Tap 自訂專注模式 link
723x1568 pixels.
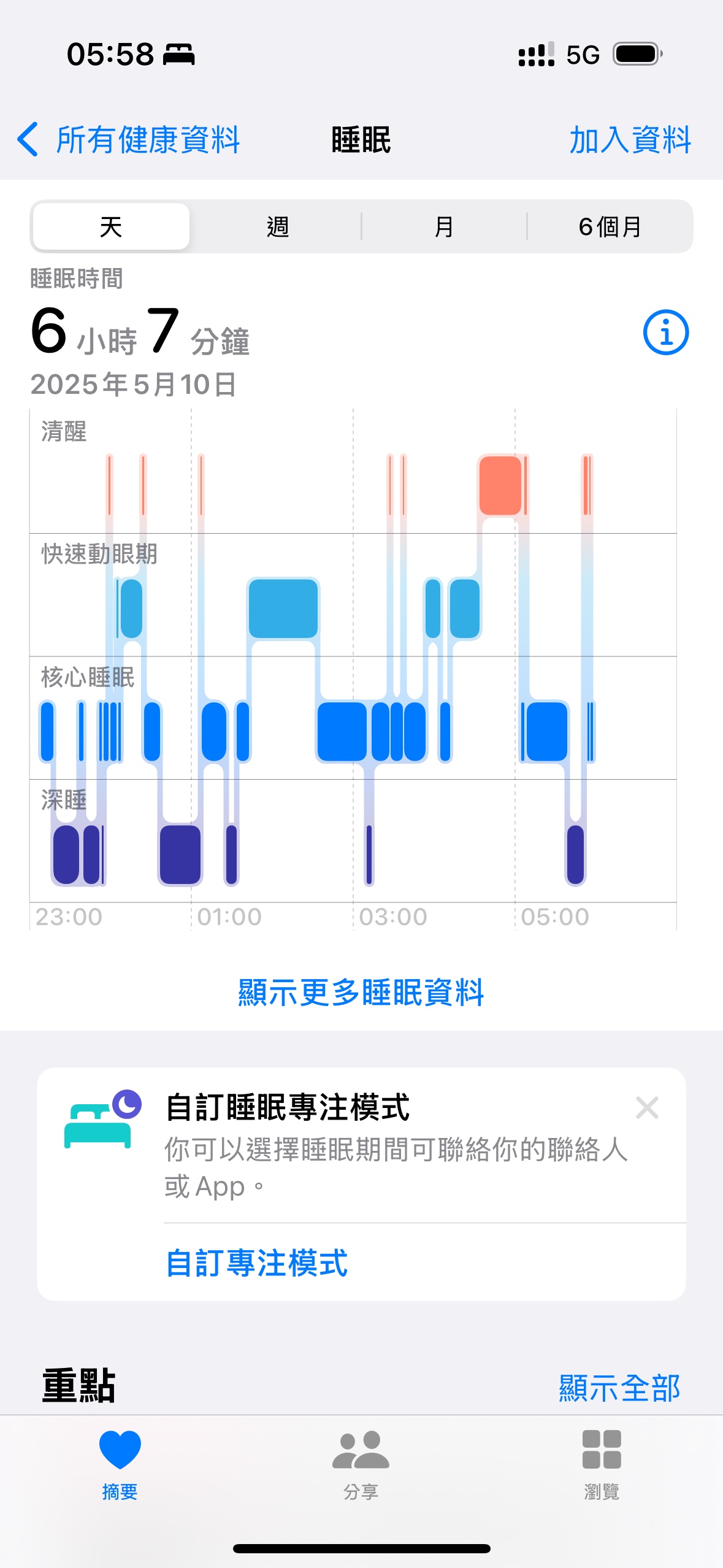tap(257, 1264)
